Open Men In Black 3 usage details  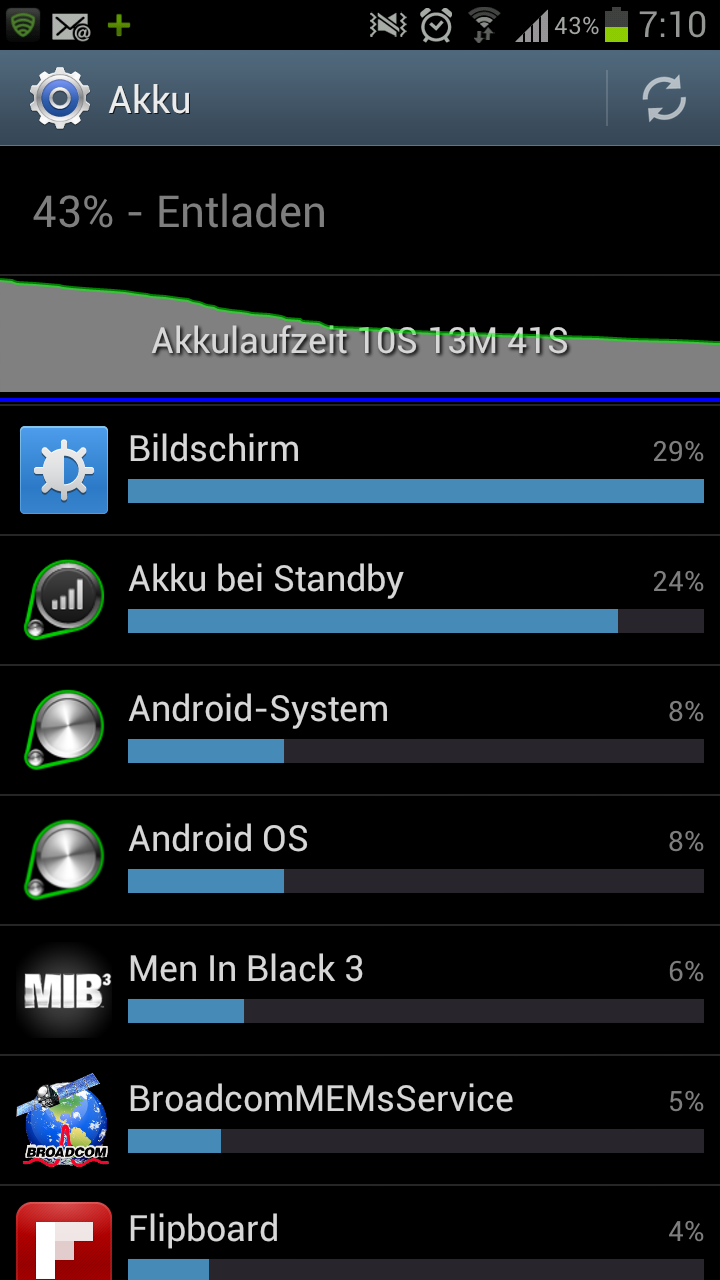[x=360, y=990]
